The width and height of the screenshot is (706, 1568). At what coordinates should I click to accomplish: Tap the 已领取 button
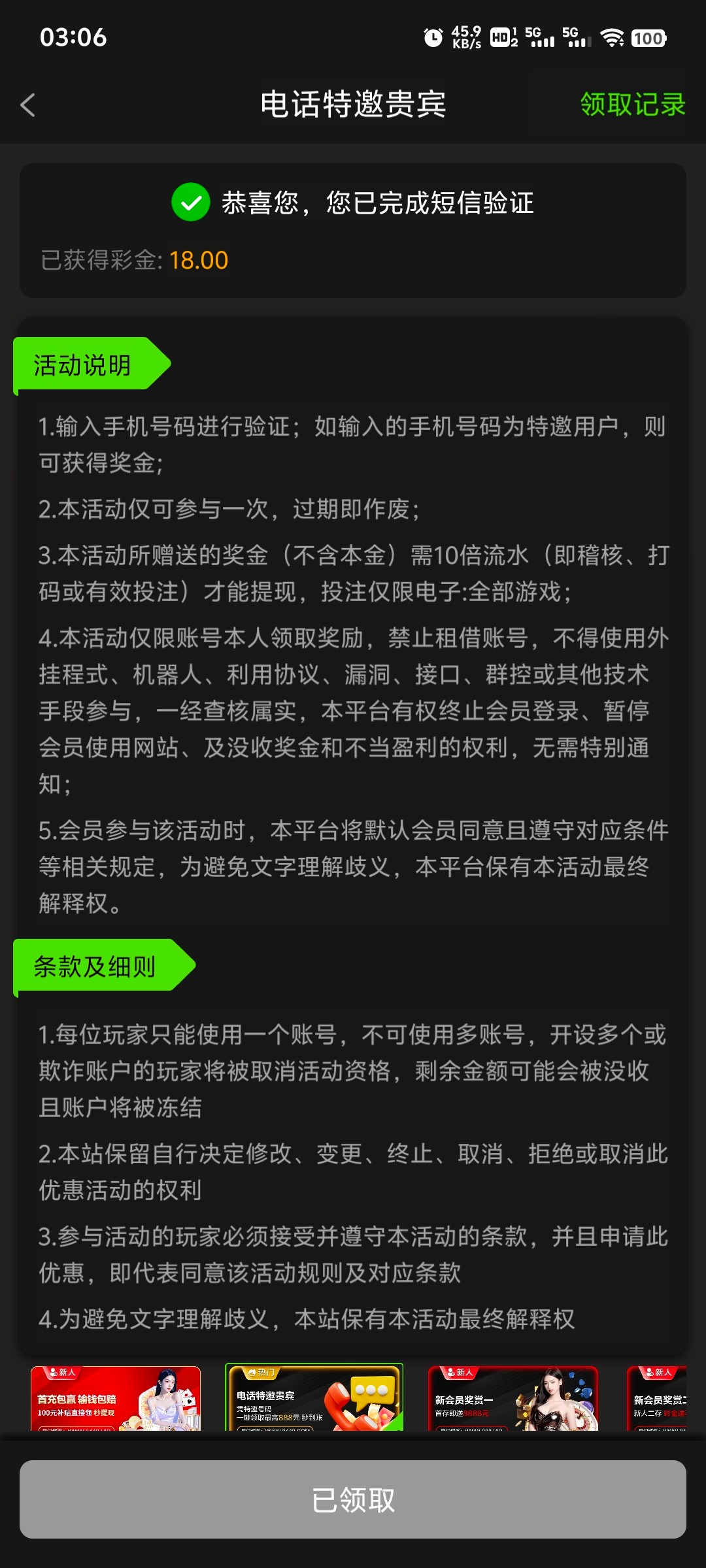(x=353, y=1499)
